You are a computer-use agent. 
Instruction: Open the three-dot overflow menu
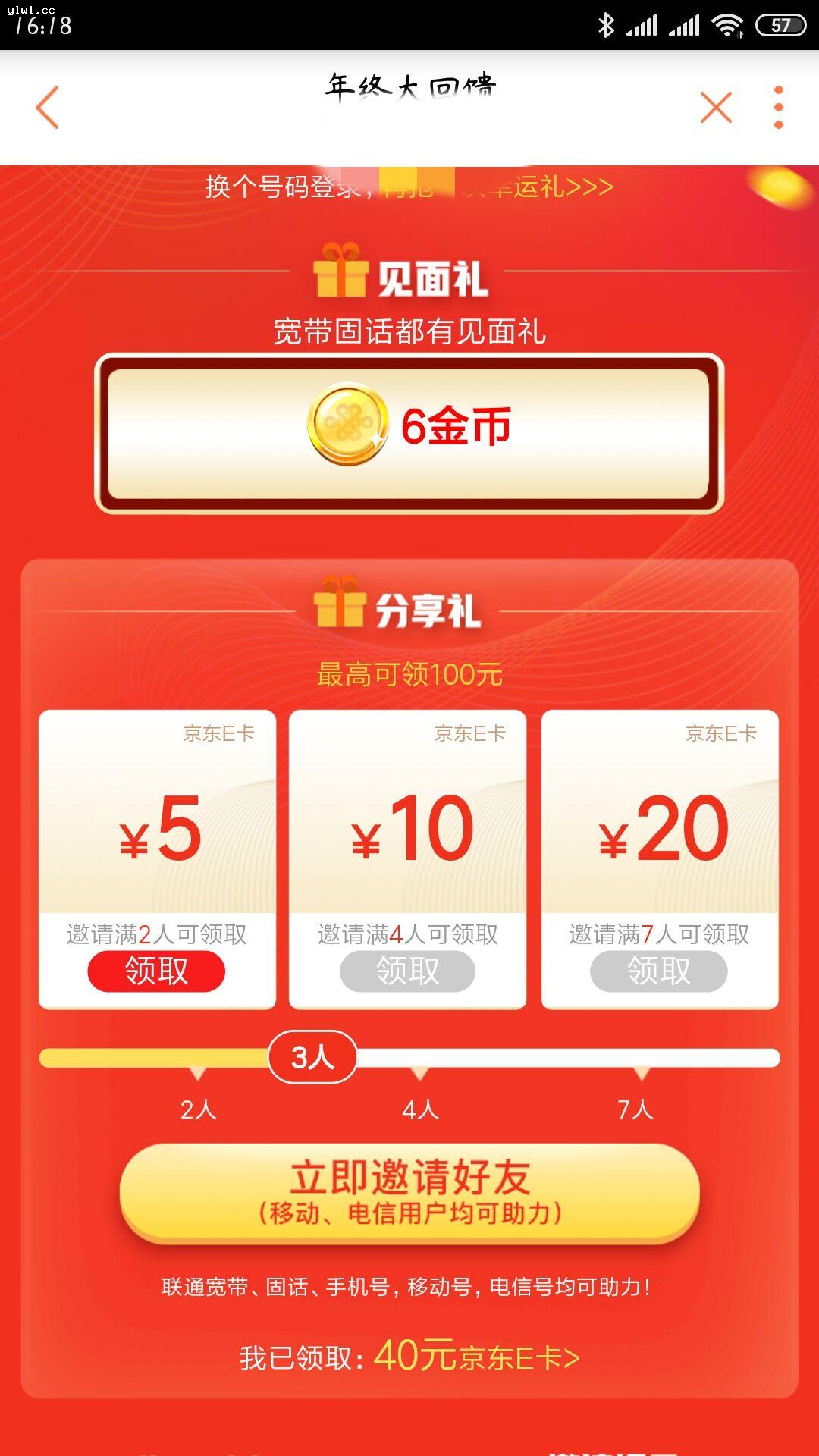click(x=778, y=108)
